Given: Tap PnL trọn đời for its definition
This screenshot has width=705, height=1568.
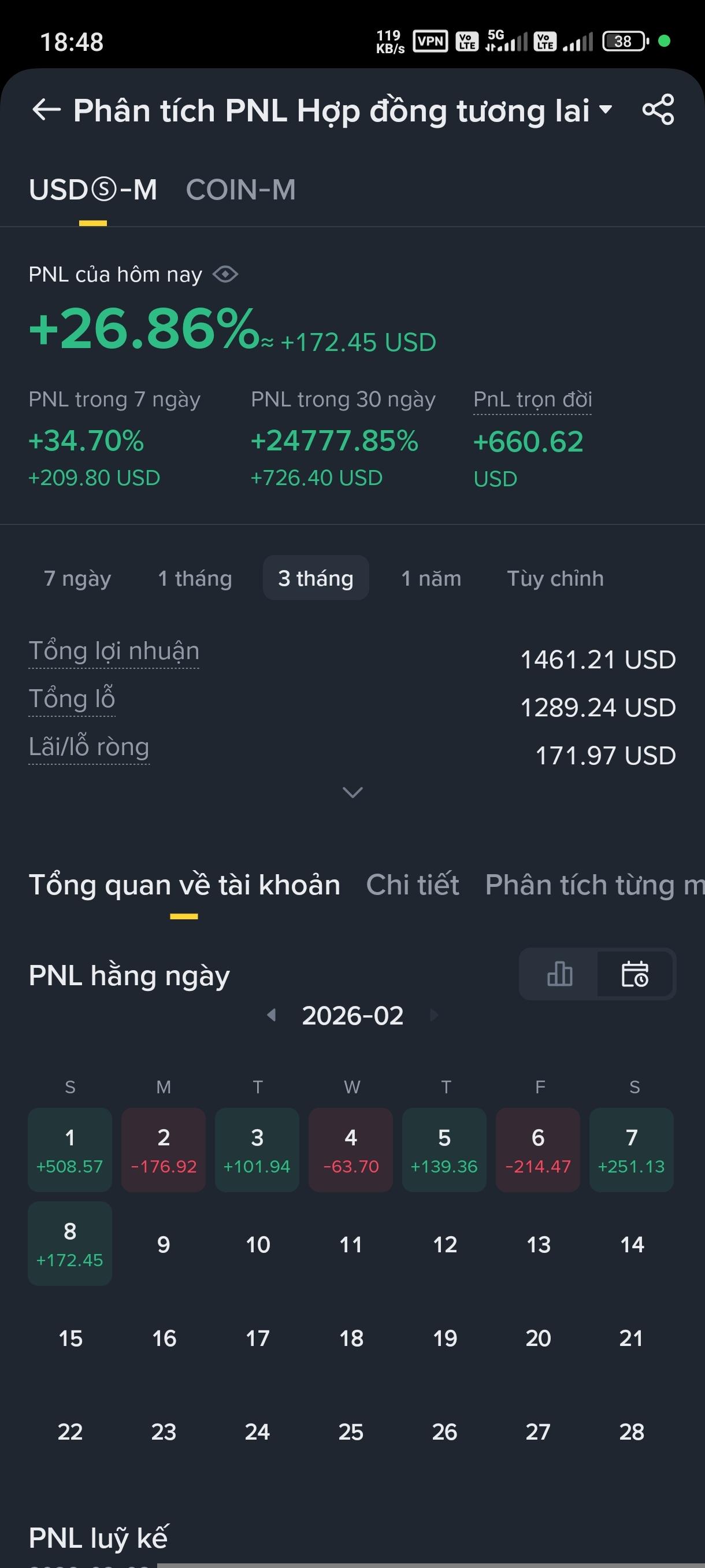Looking at the screenshot, I should coord(533,400).
